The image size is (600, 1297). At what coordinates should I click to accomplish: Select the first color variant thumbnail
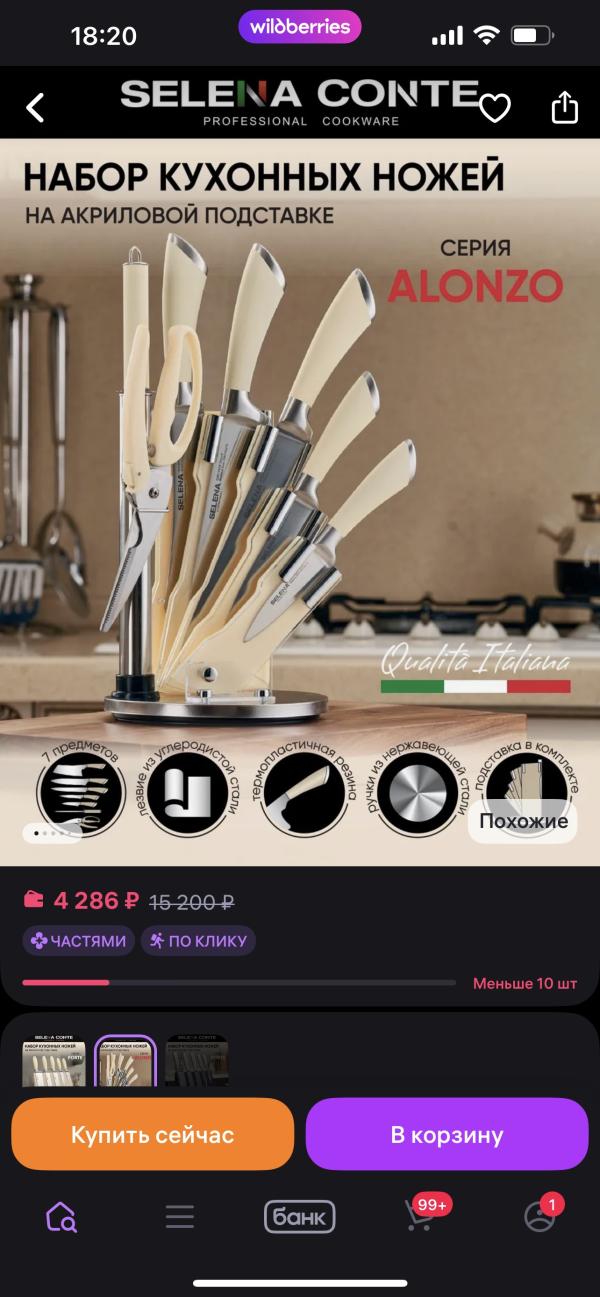[x=54, y=1061]
